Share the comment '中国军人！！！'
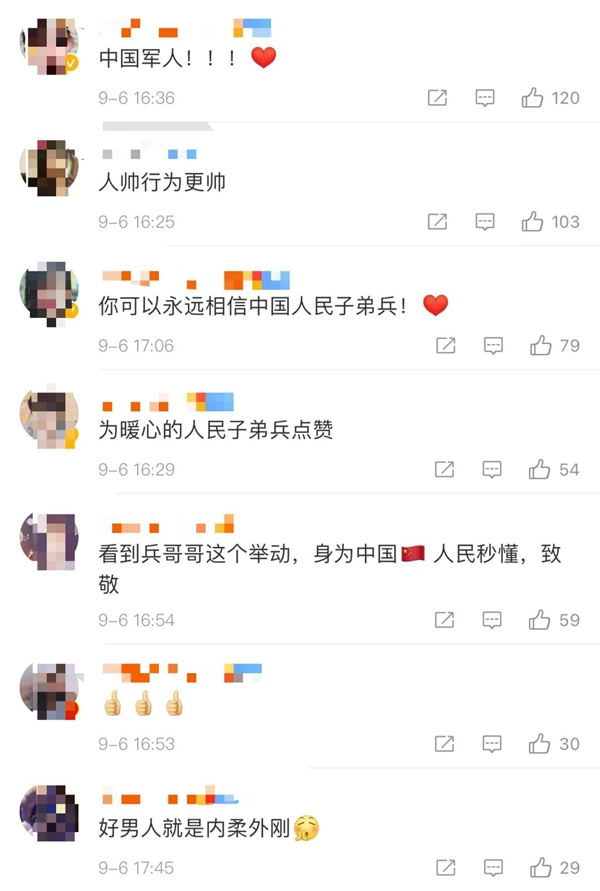 click(x=437, y=98)
